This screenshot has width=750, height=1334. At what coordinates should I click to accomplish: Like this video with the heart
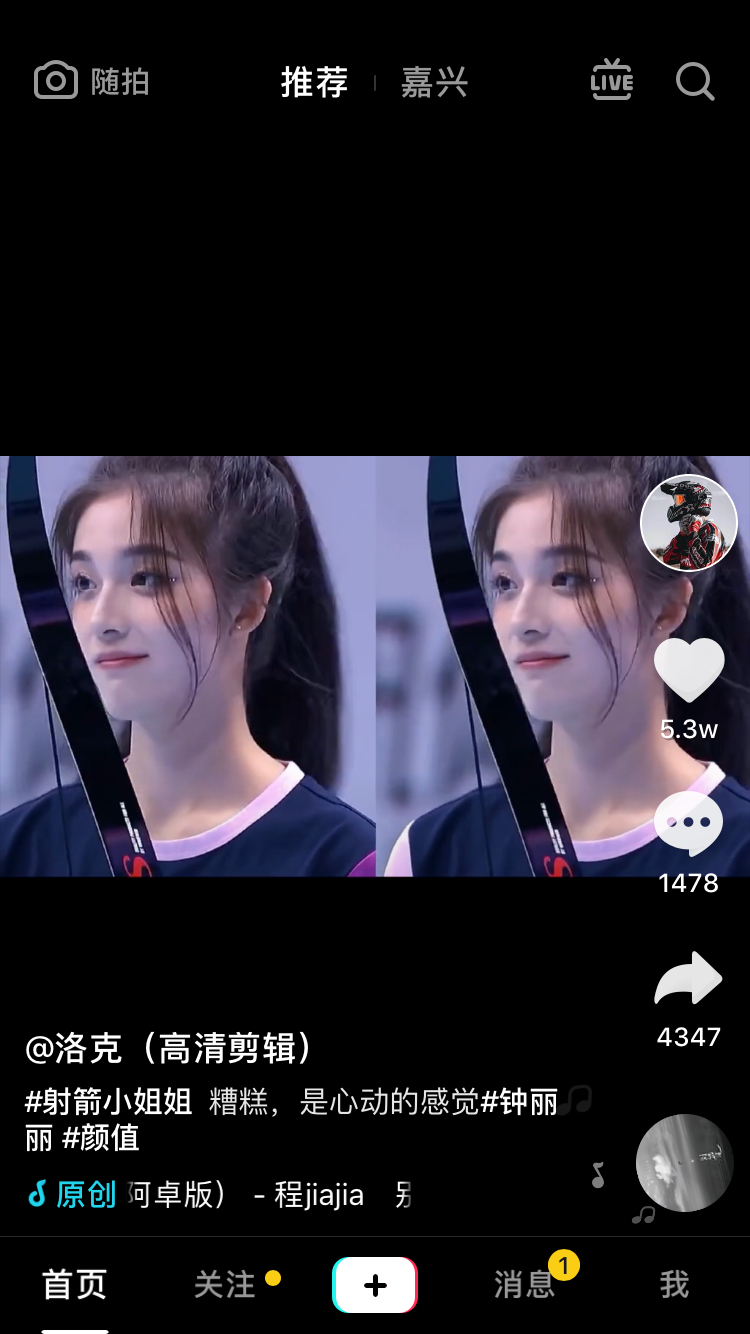689,671
